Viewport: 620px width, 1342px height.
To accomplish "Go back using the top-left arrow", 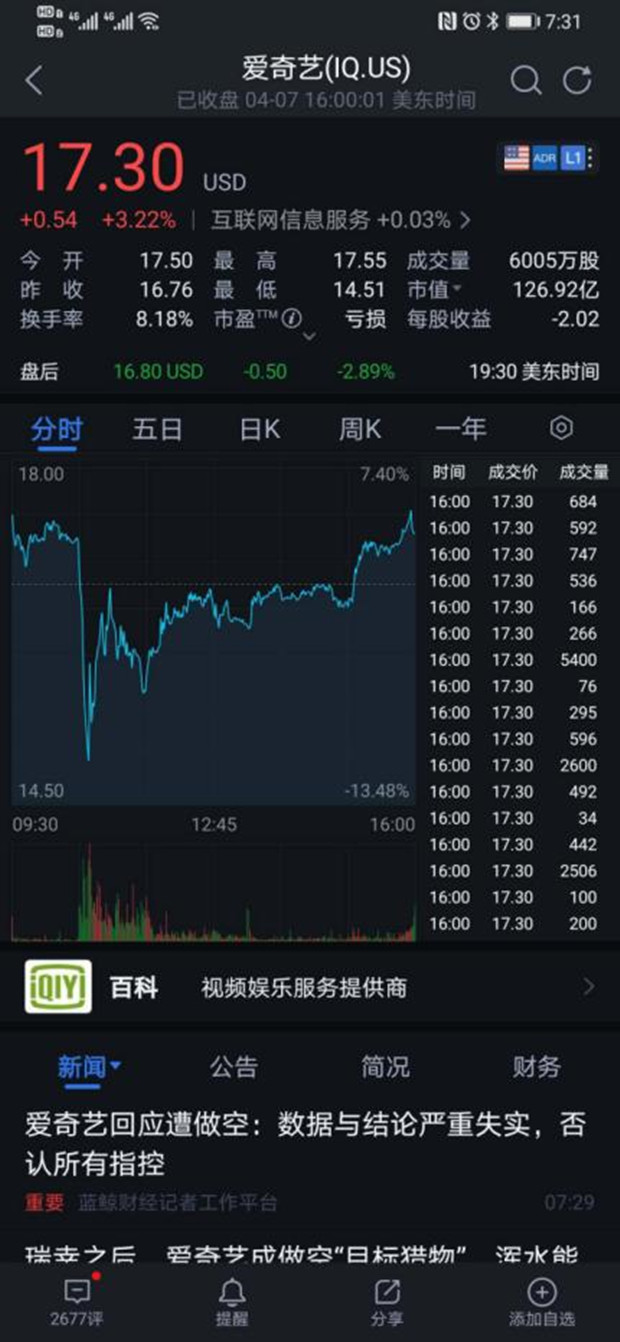I will 34,81.
